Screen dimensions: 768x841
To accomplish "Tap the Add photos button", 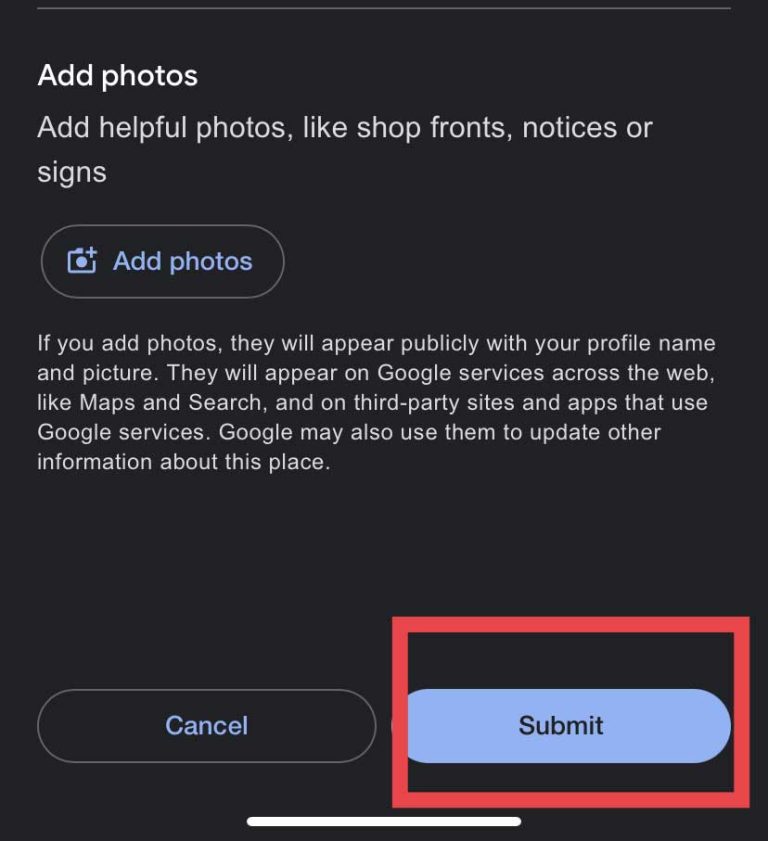I will (162, 262).
